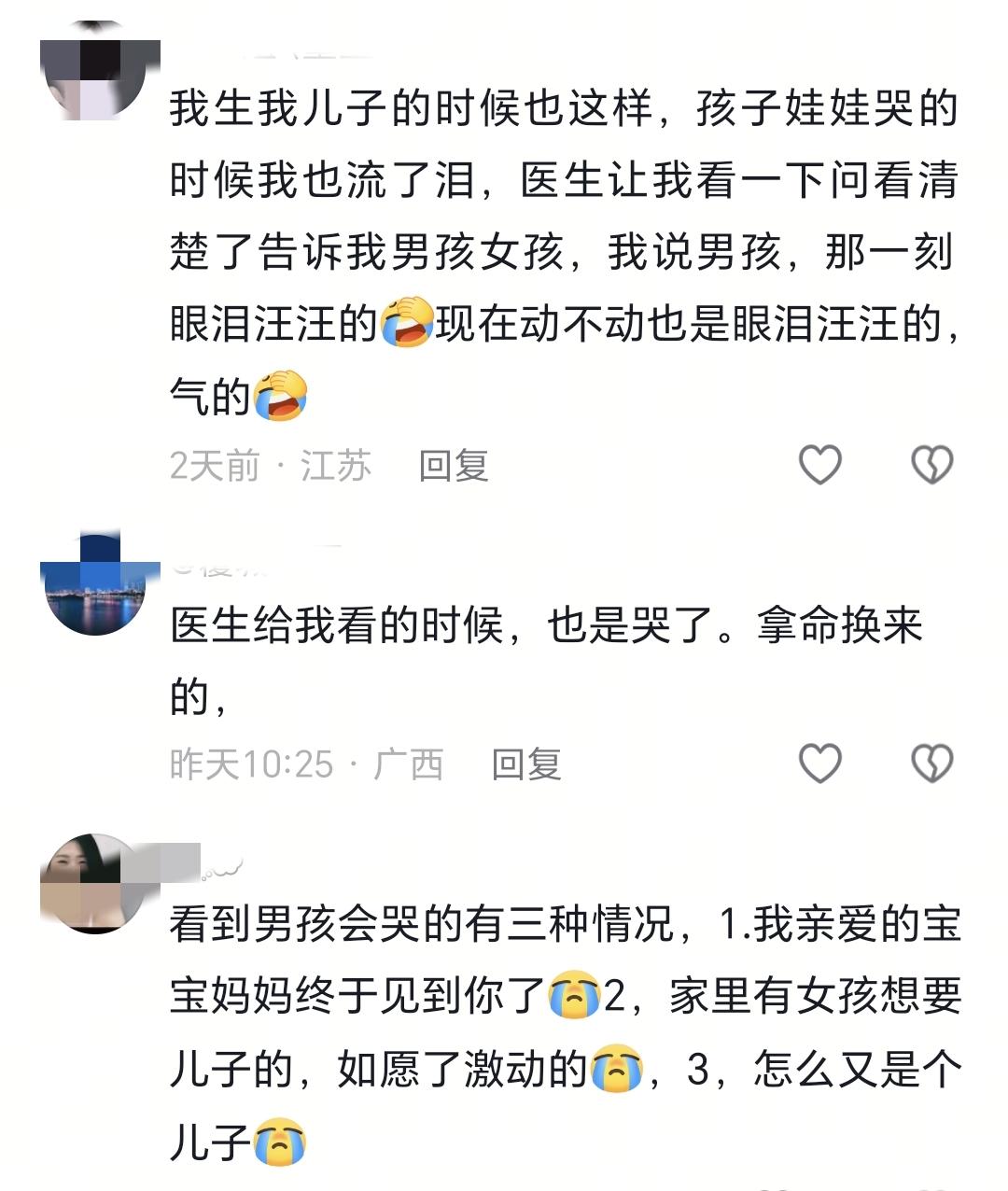This screenshot has width=1008, height=1191.
Task: Like the comment posted from 广西
Action: [820, 764]
